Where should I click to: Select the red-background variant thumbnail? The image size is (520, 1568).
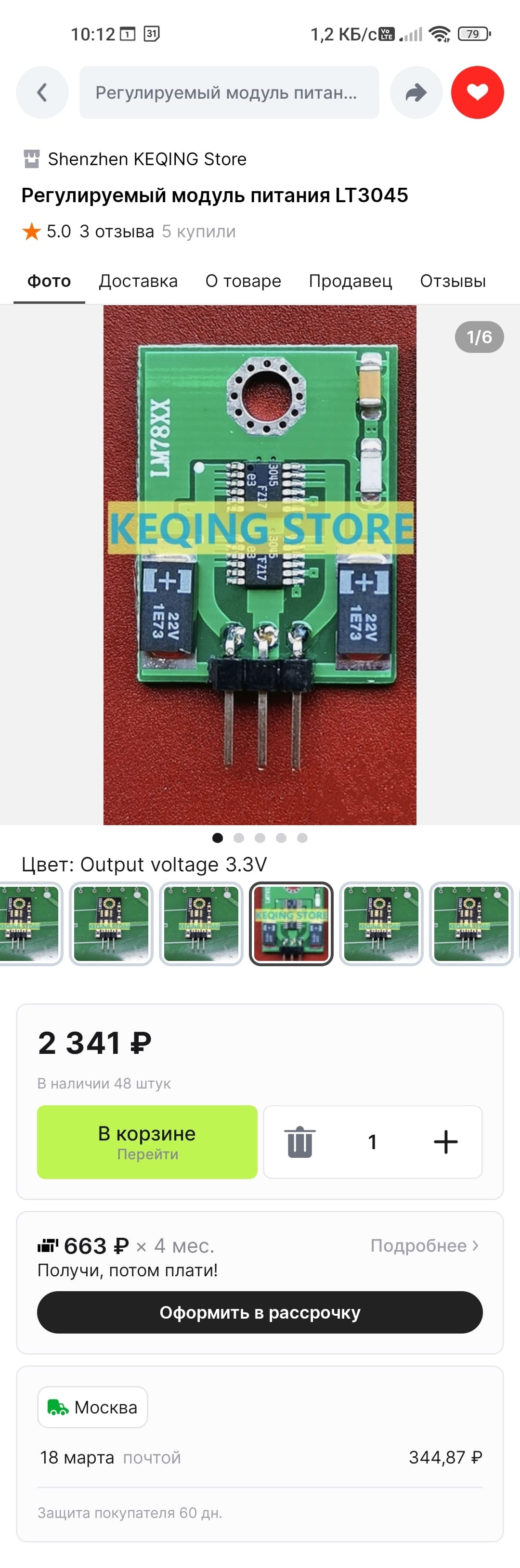point(291,923)
